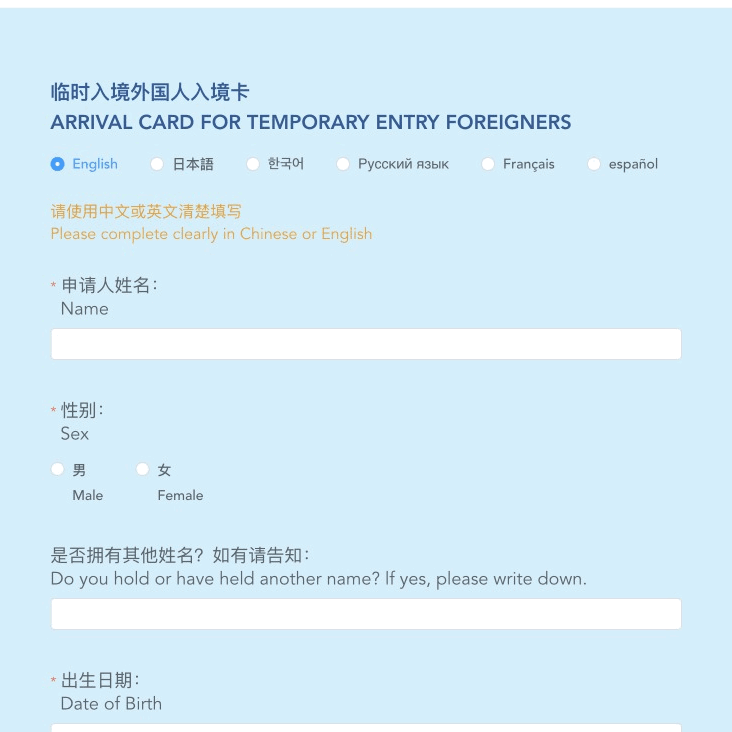Select 한국어 language radio button
Screen dimensions: 732x732
[x=253, y=164]
